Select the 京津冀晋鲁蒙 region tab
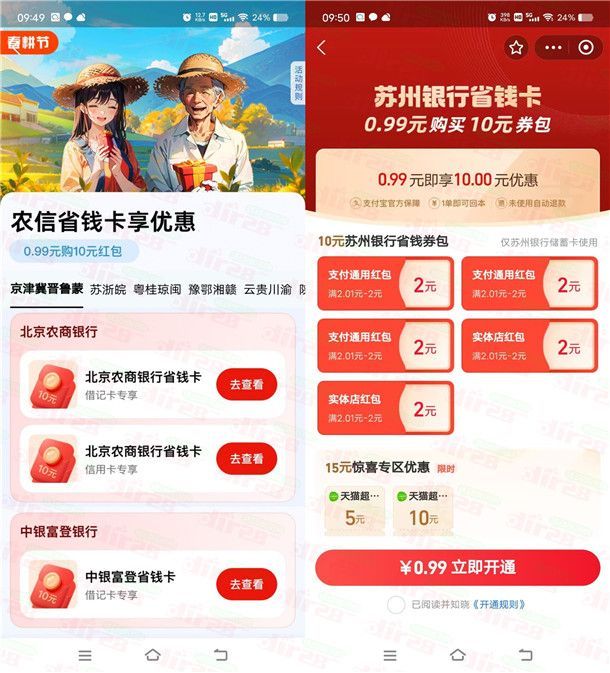The image size is (610, 673). (x=46, y=288)
